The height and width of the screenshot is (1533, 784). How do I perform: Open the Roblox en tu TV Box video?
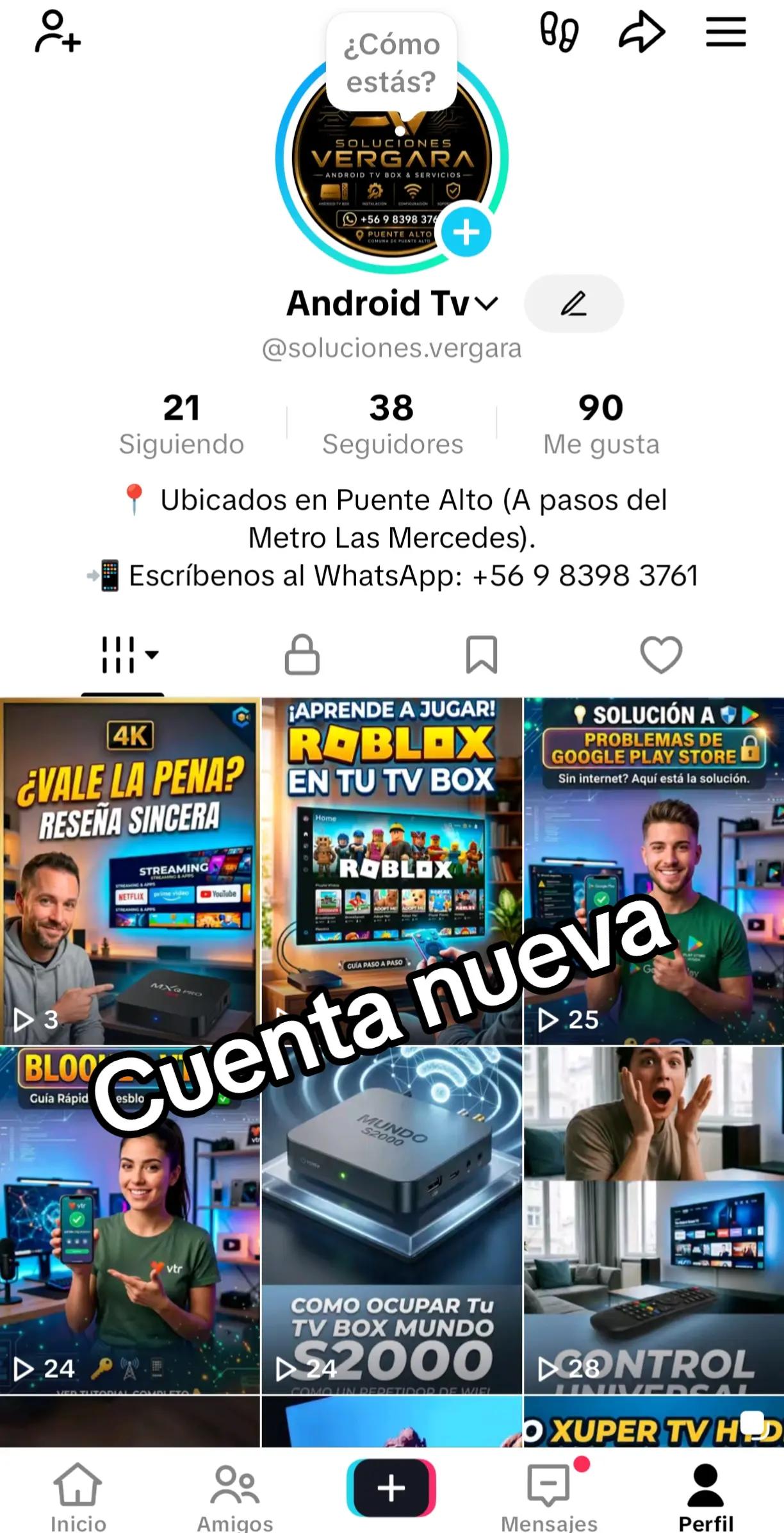coord(392,872)
